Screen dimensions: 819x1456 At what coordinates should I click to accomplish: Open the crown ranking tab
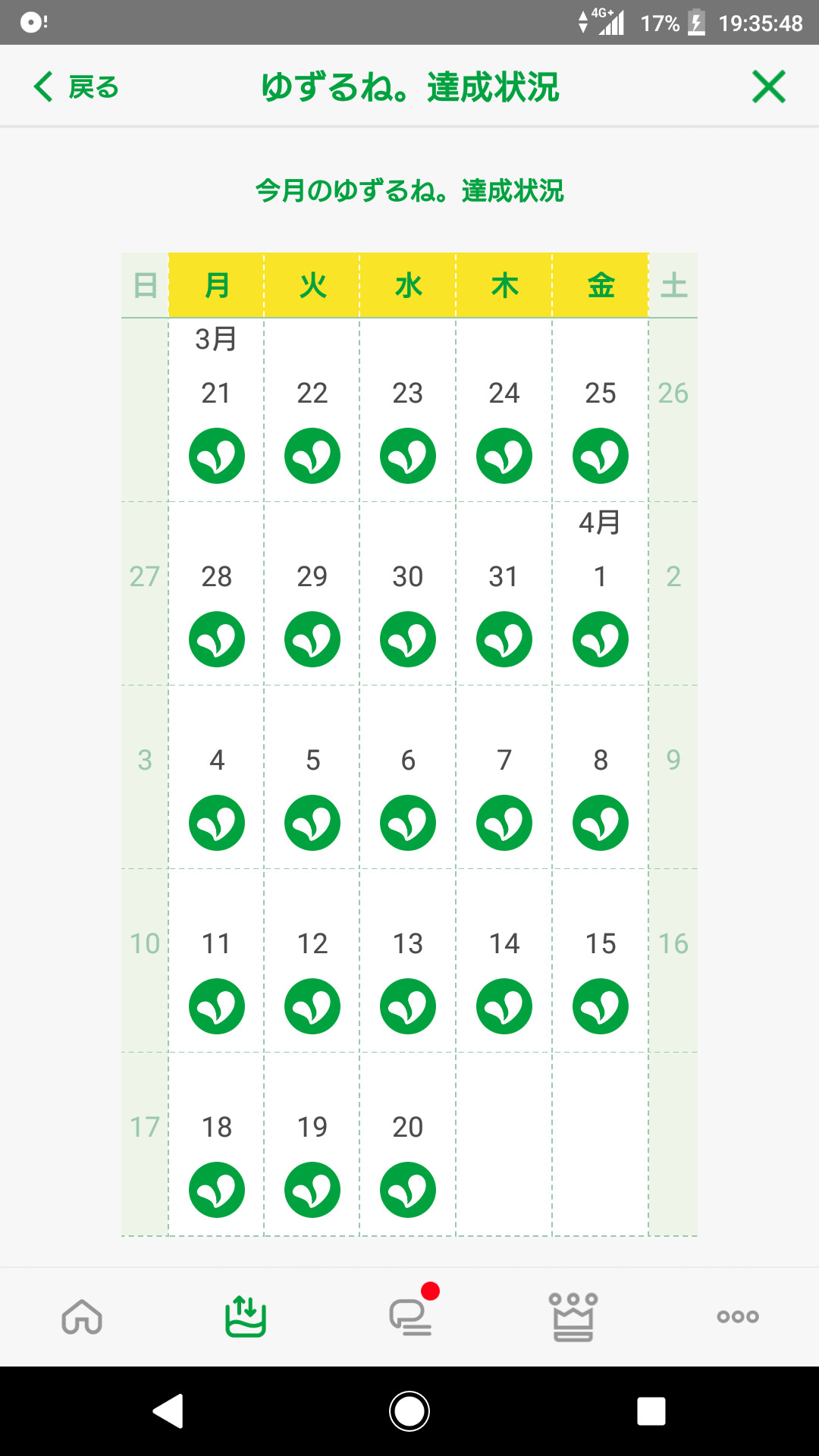pos(573,1316)
